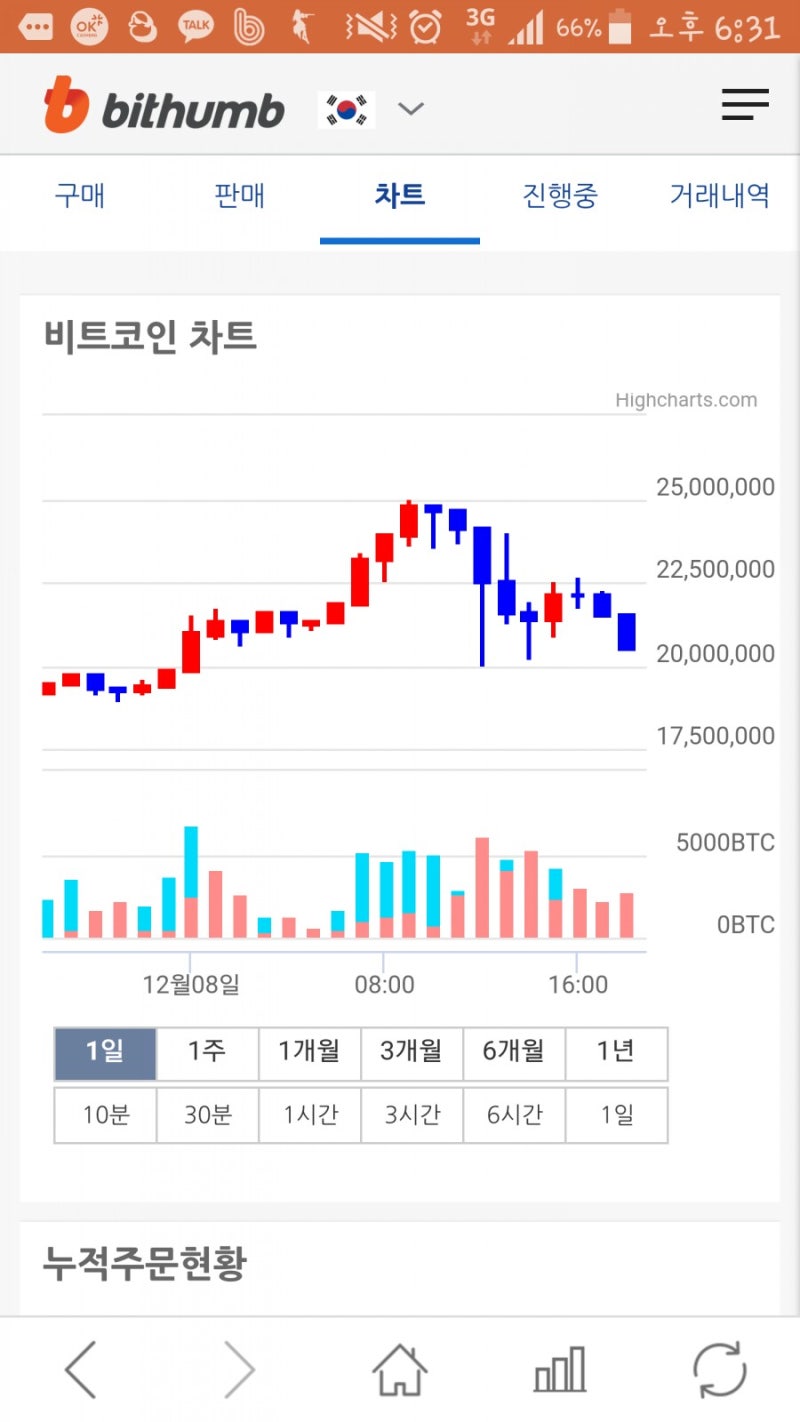Expand the Korean flag selector
This screenshot has height=1422, width=800.
coord(345,104)
